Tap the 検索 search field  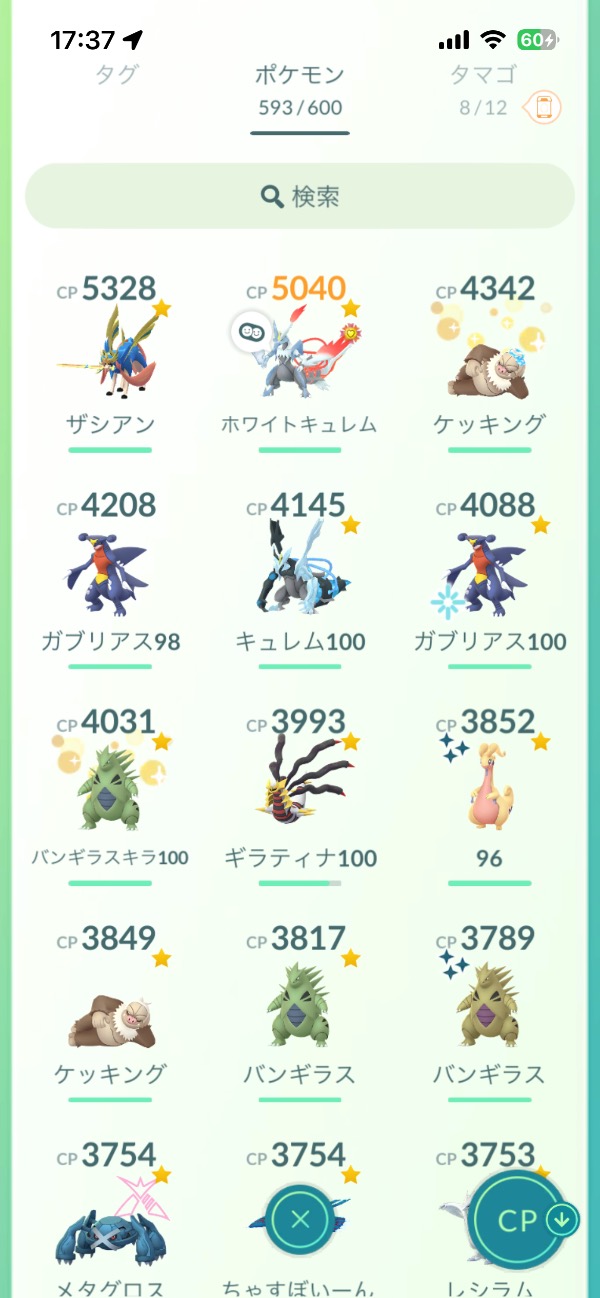(x=300, y=196)
